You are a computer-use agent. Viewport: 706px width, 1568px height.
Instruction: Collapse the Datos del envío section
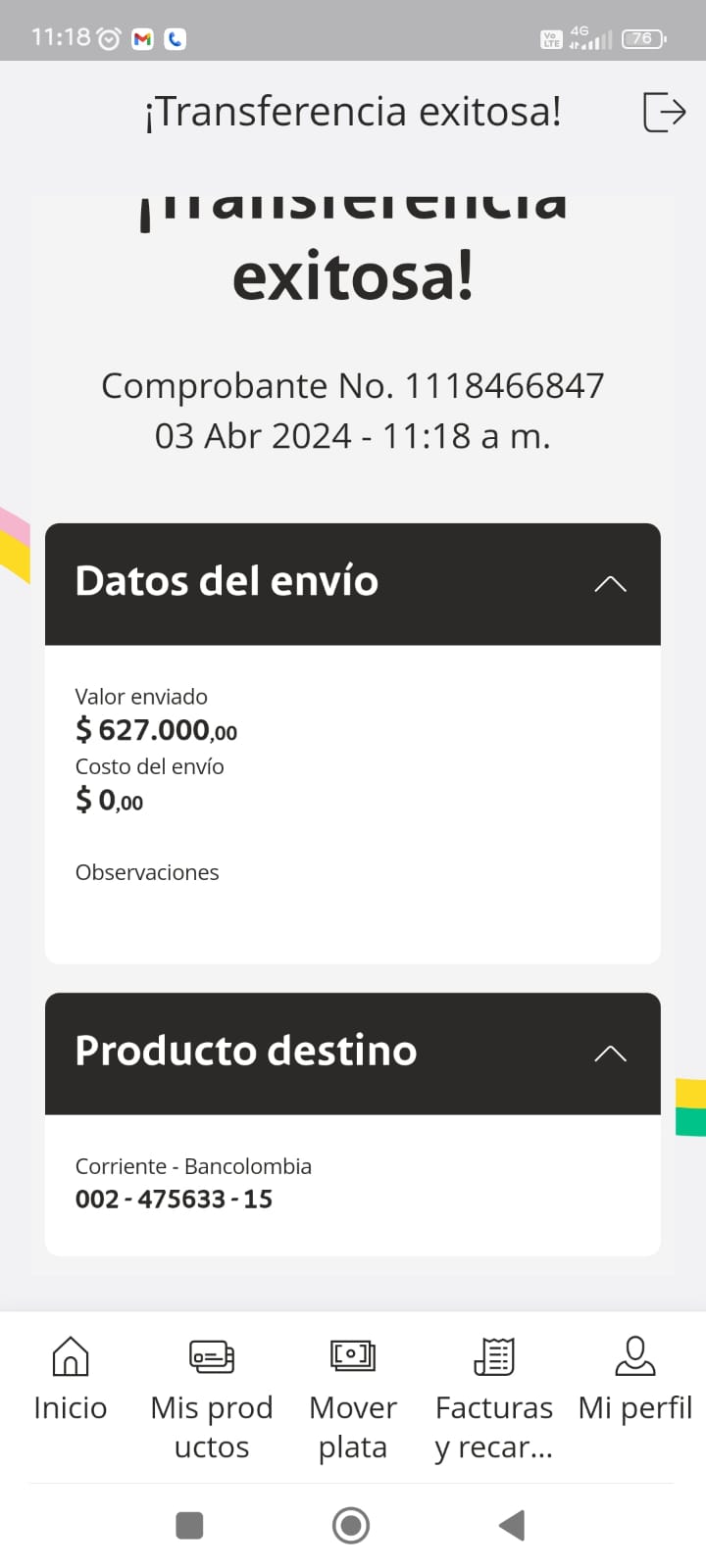(x=610, y=584)
